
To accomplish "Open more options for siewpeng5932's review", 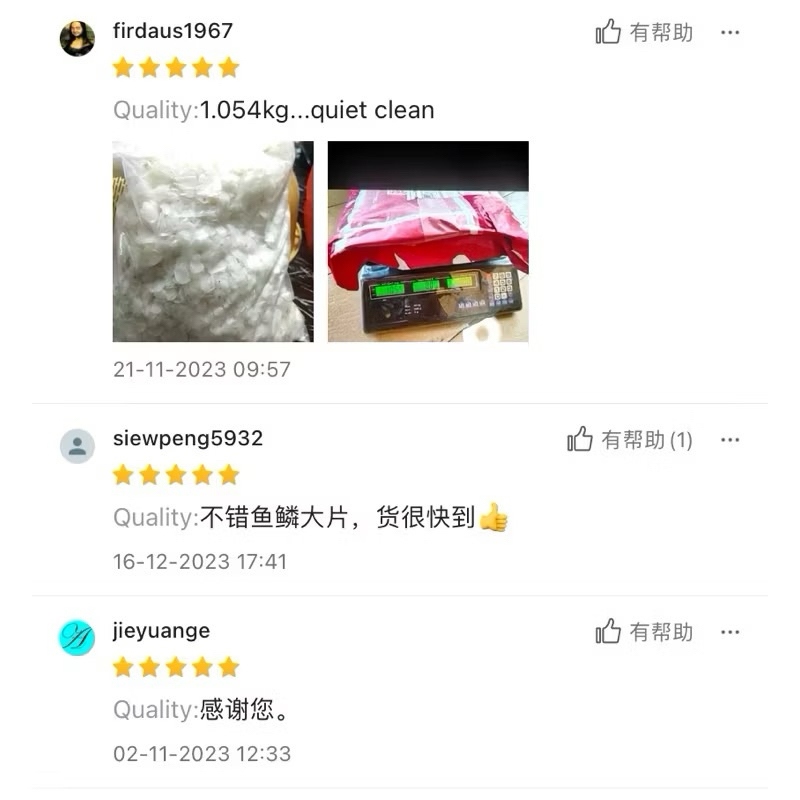I will (730, 439).
